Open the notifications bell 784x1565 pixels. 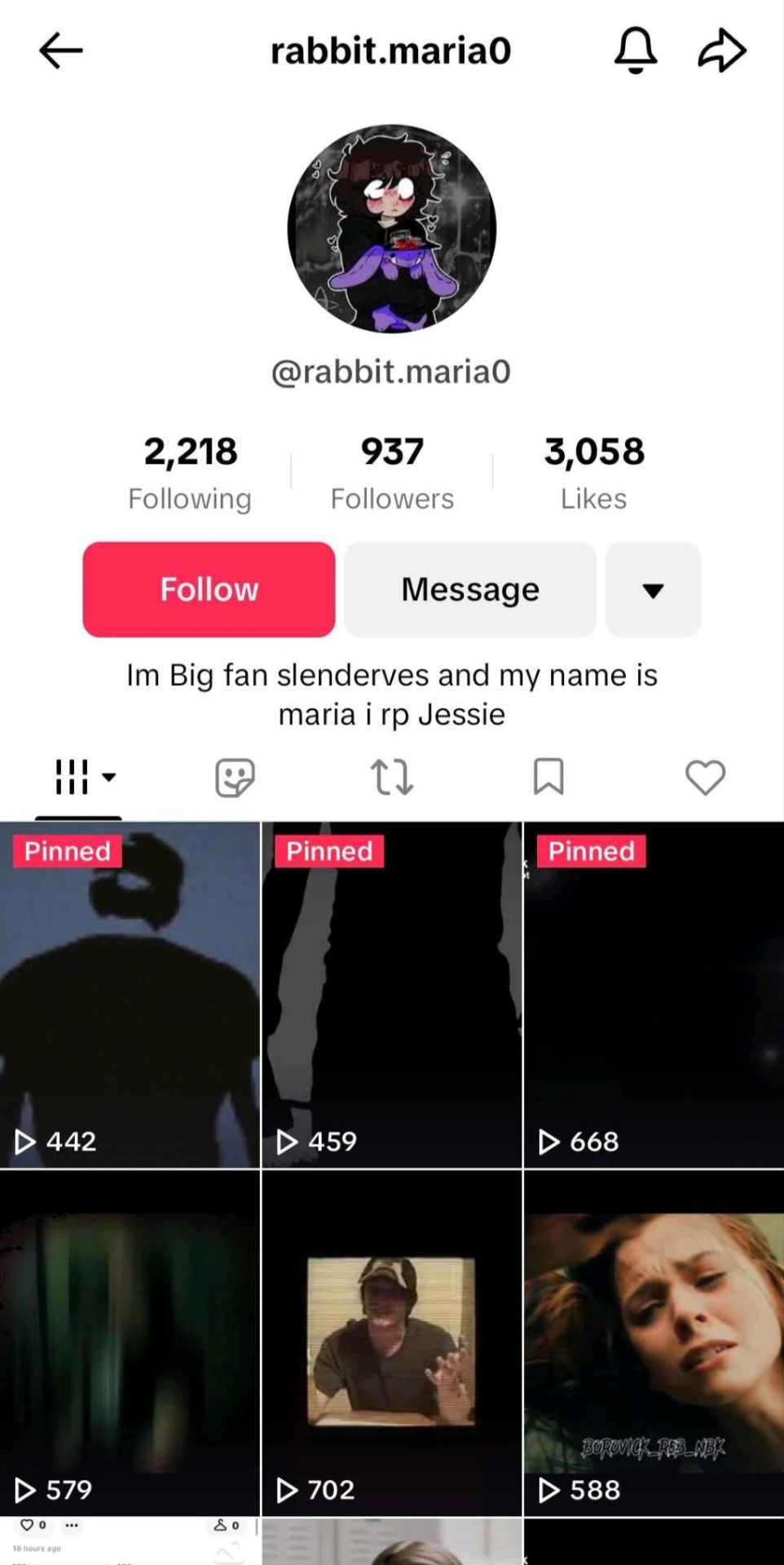635,51
